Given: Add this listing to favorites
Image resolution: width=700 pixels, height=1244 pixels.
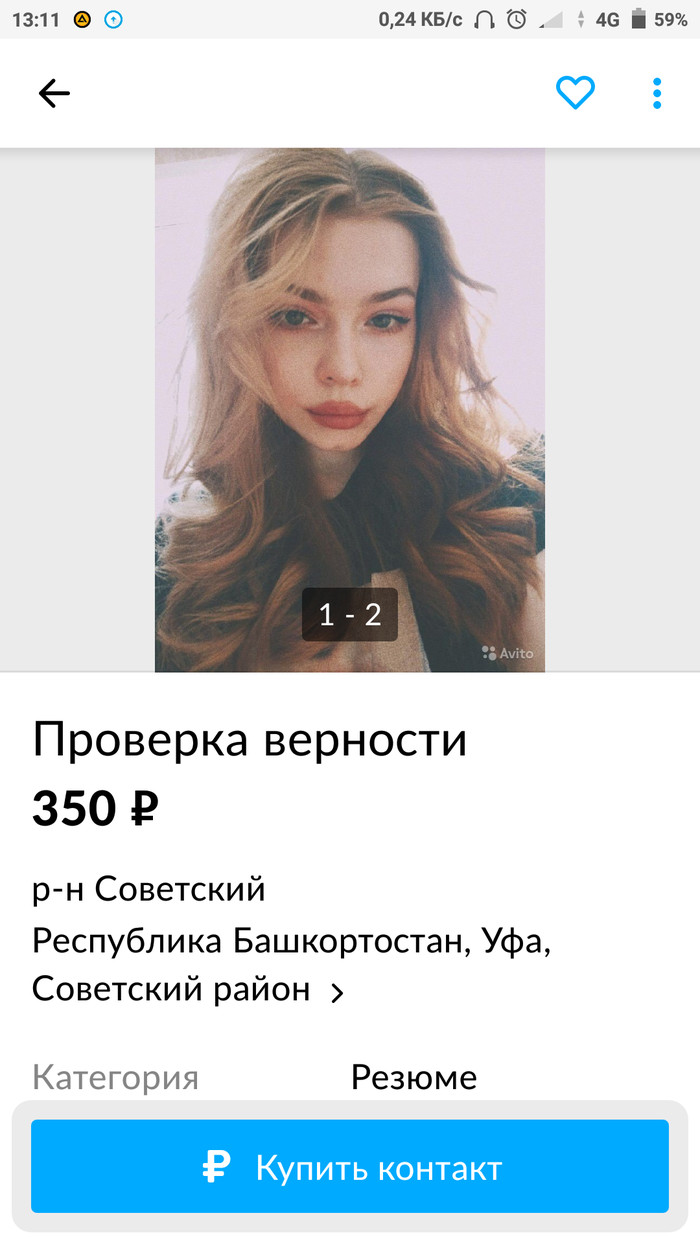Looking at the screenshot, I should 575,93.
